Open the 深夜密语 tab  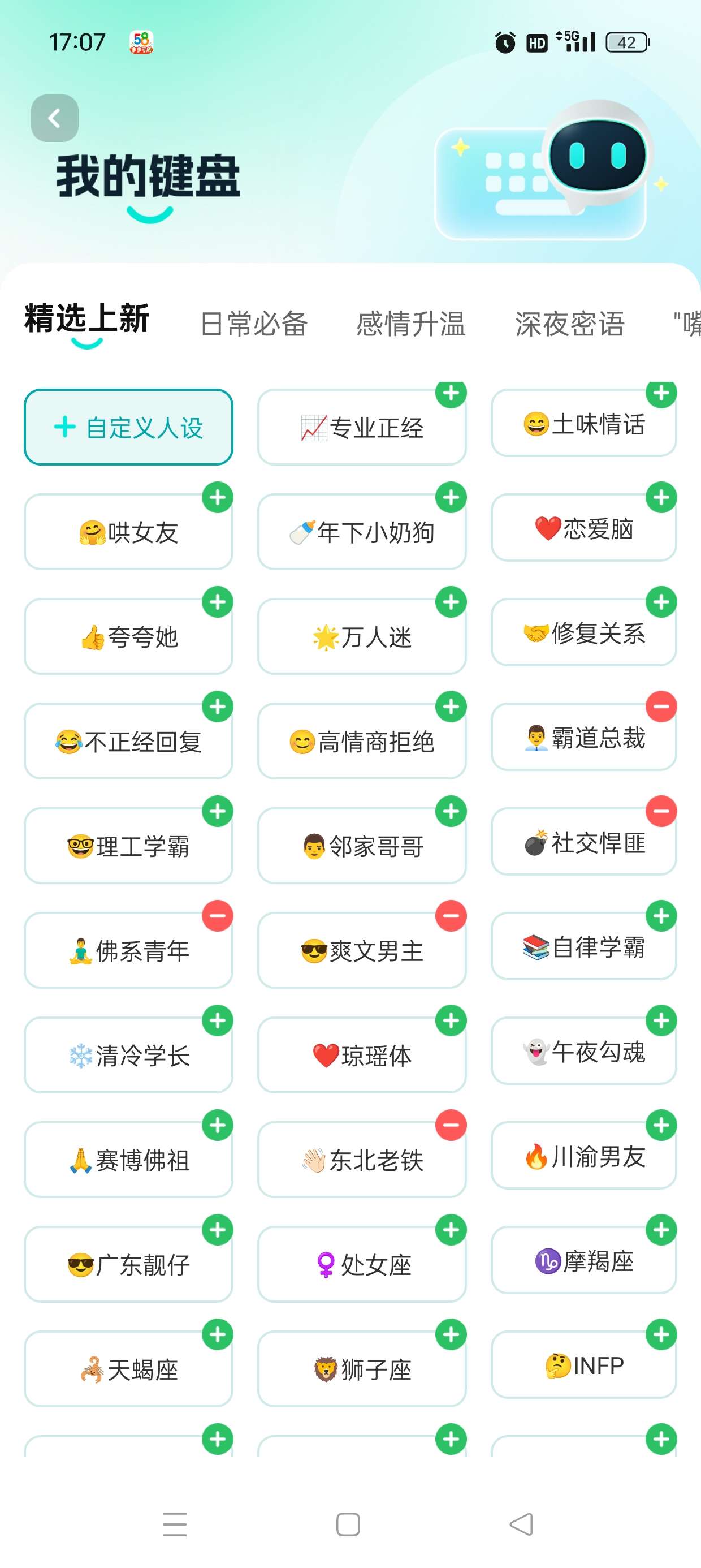pyautogui.click(x=570, y=323)
